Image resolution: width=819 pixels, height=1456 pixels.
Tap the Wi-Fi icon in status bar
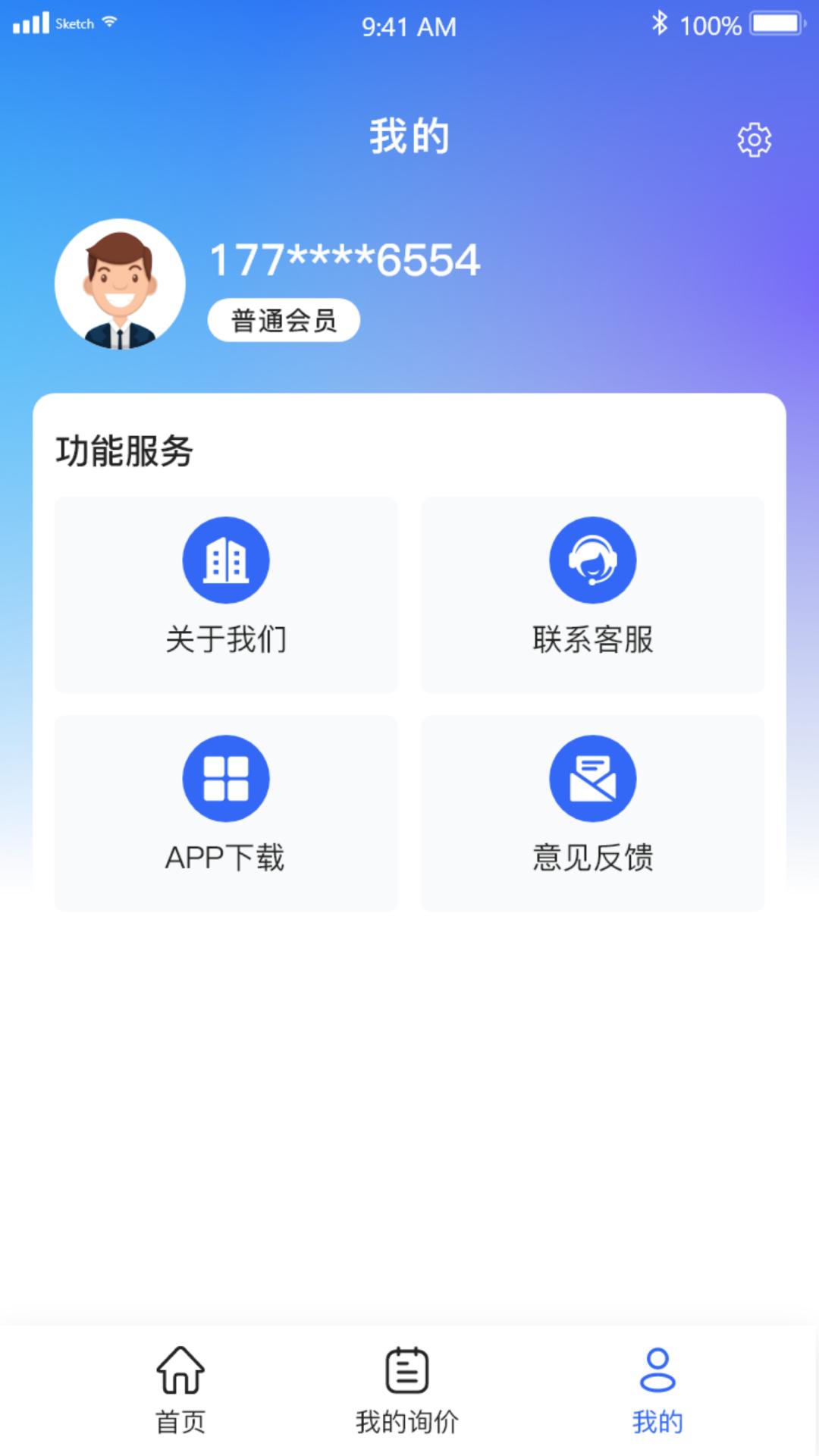coord(111,21)
